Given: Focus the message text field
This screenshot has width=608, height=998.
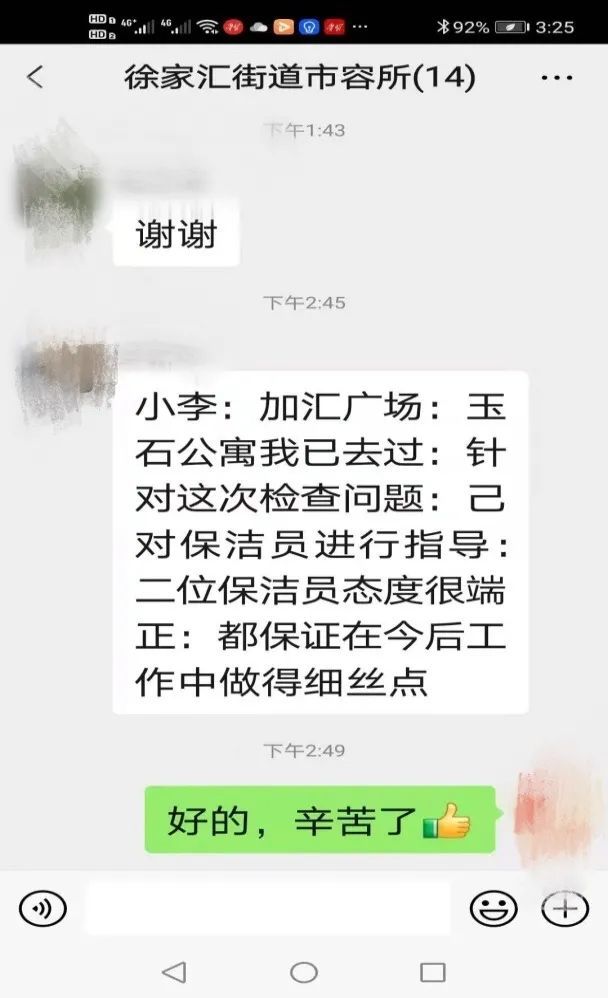Looking at the screenshot, I should pos(269,908).
